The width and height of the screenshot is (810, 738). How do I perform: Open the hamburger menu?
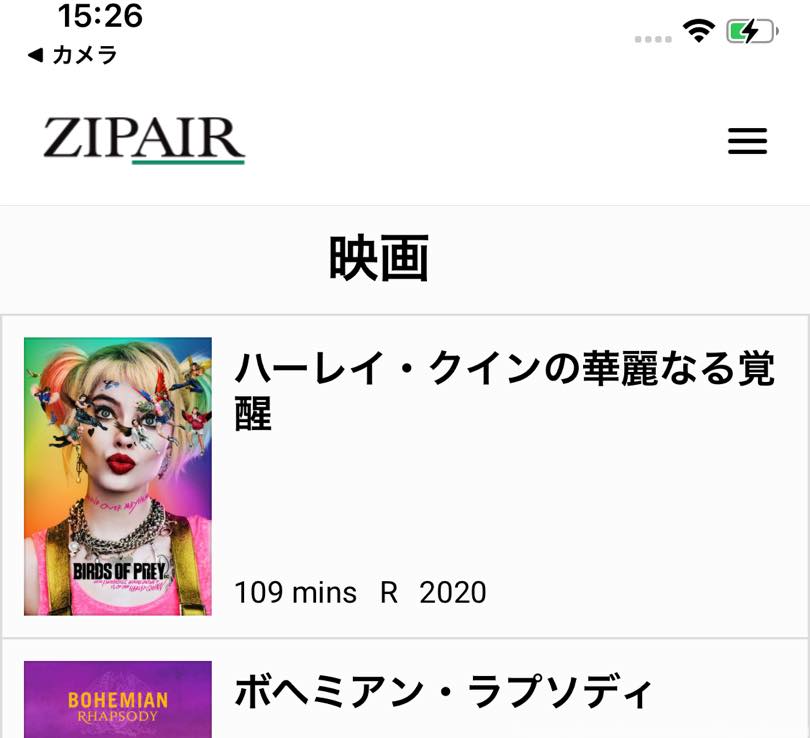click(747, 141)
